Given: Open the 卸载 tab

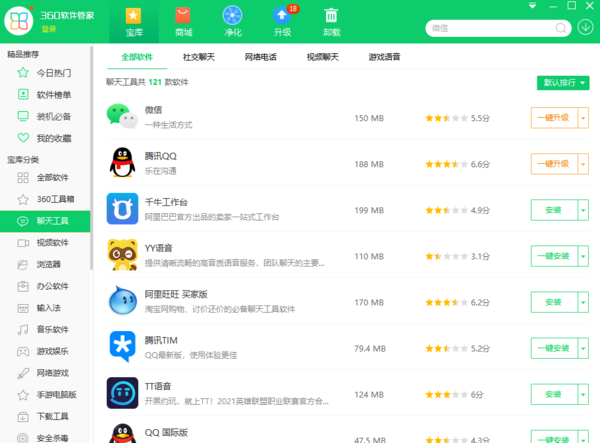Looking at the screenshot, I should click(331, 21).
